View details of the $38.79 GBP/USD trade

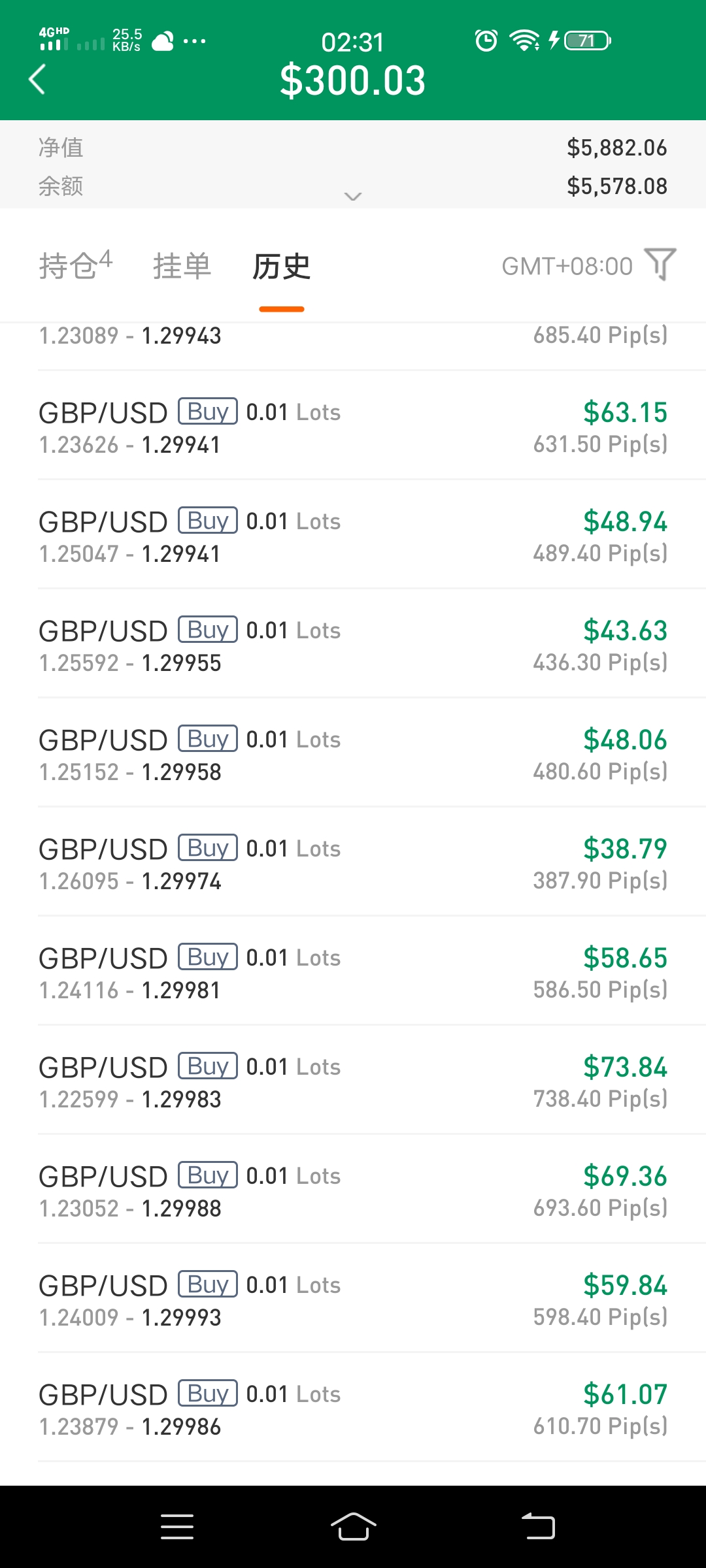coord(353,862)
